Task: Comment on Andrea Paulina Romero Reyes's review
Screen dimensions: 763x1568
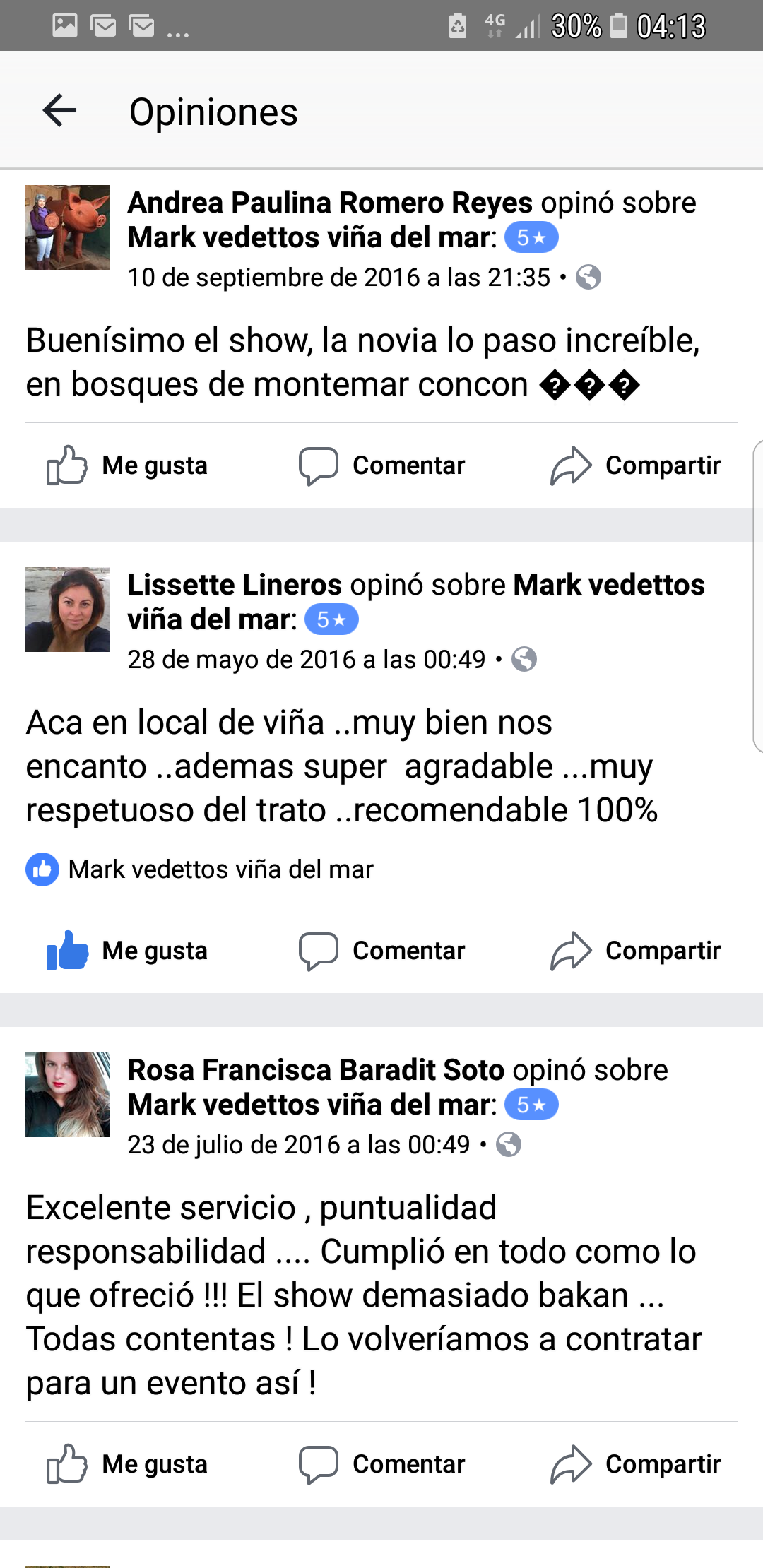Action: coord(381,465)
